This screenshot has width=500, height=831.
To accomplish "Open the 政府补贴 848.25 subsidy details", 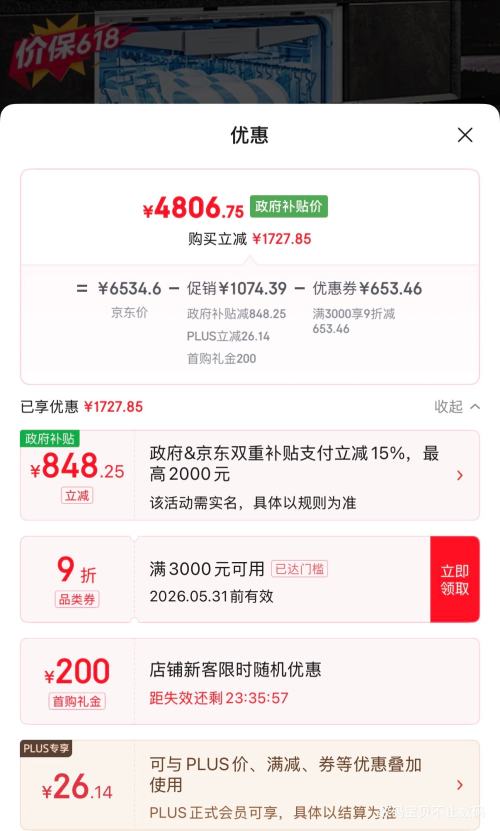I will tap(250, 475).
